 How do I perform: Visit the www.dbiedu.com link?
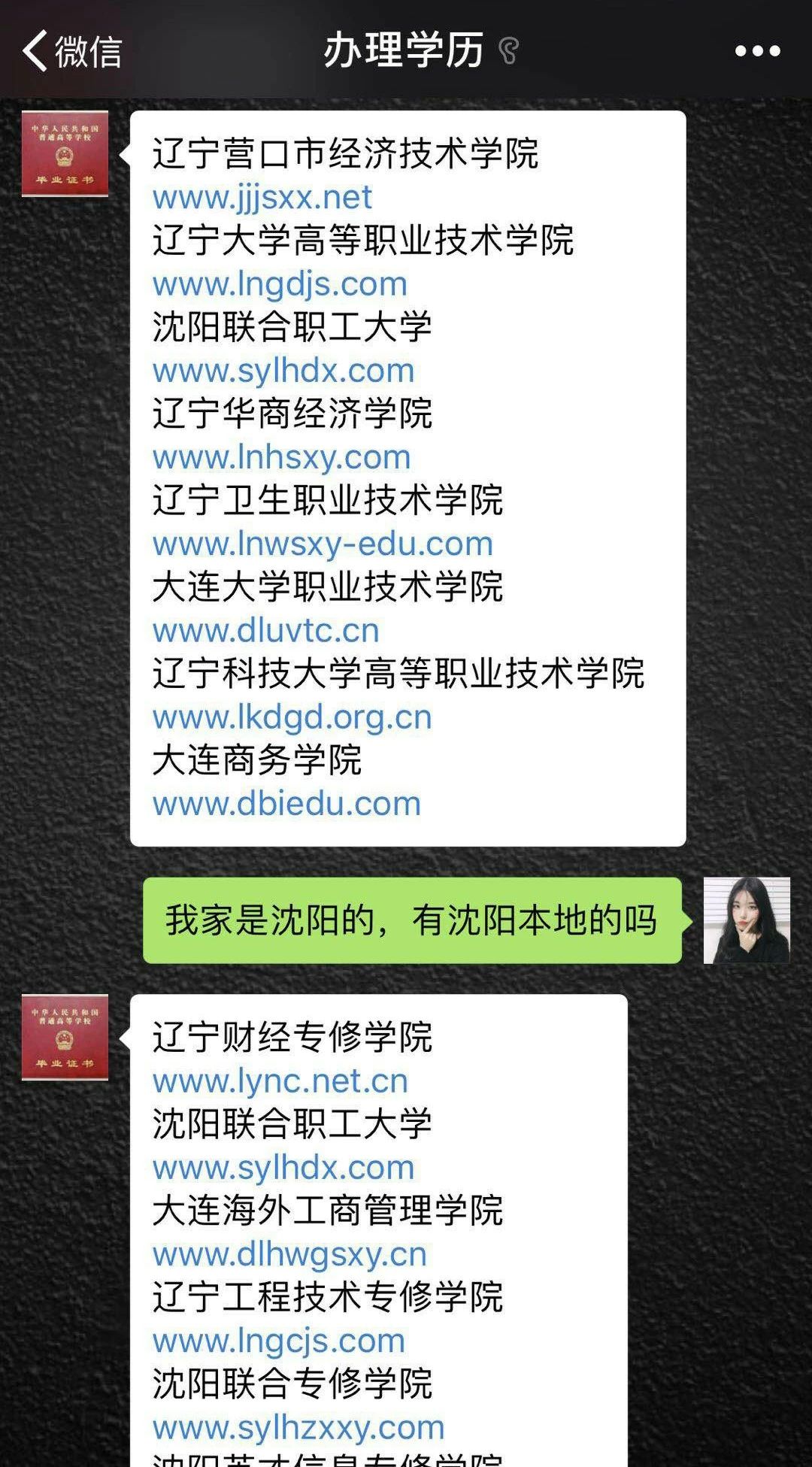pyautogui.click(x=286, y=804)
